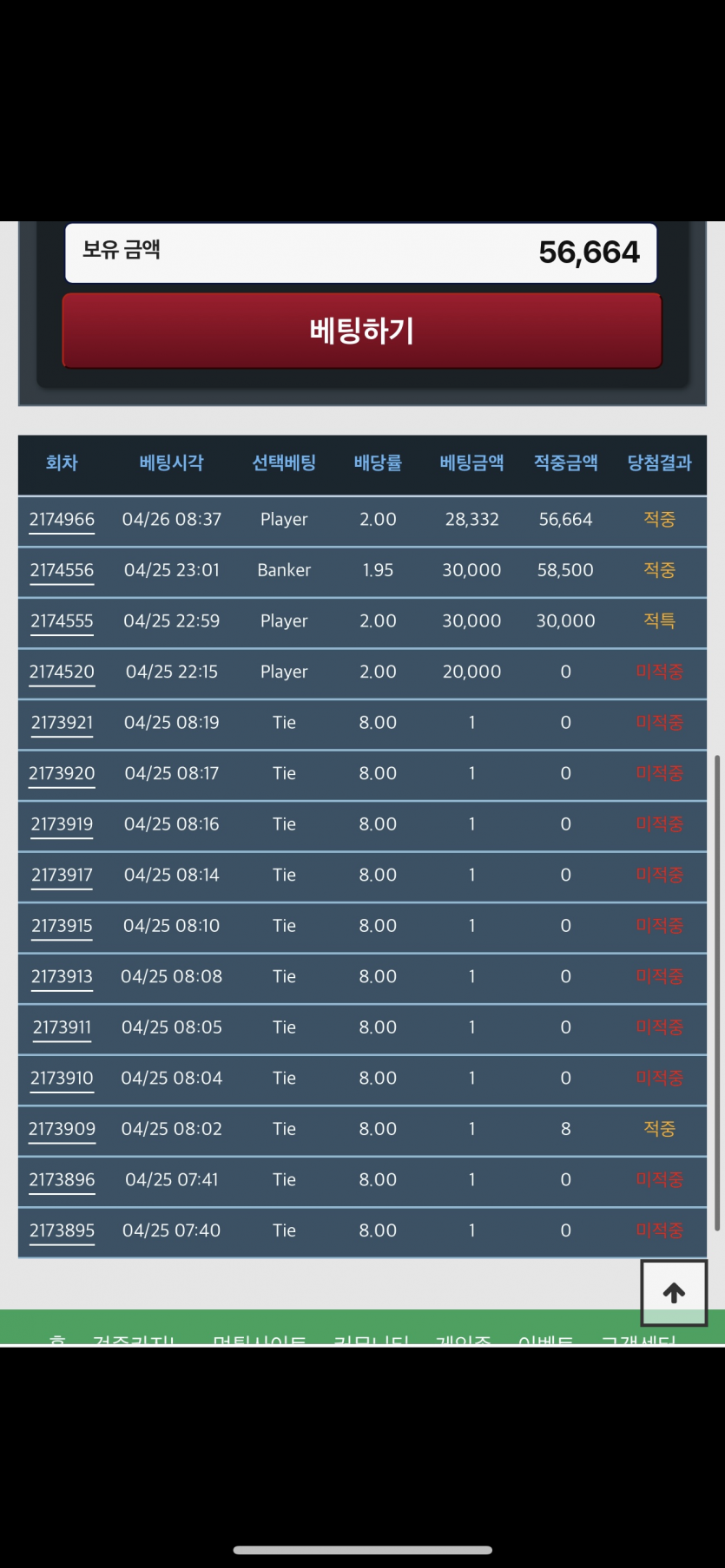
Task: Open round 2173917 link
Action: pyautogui.click(x=62, y=875)
